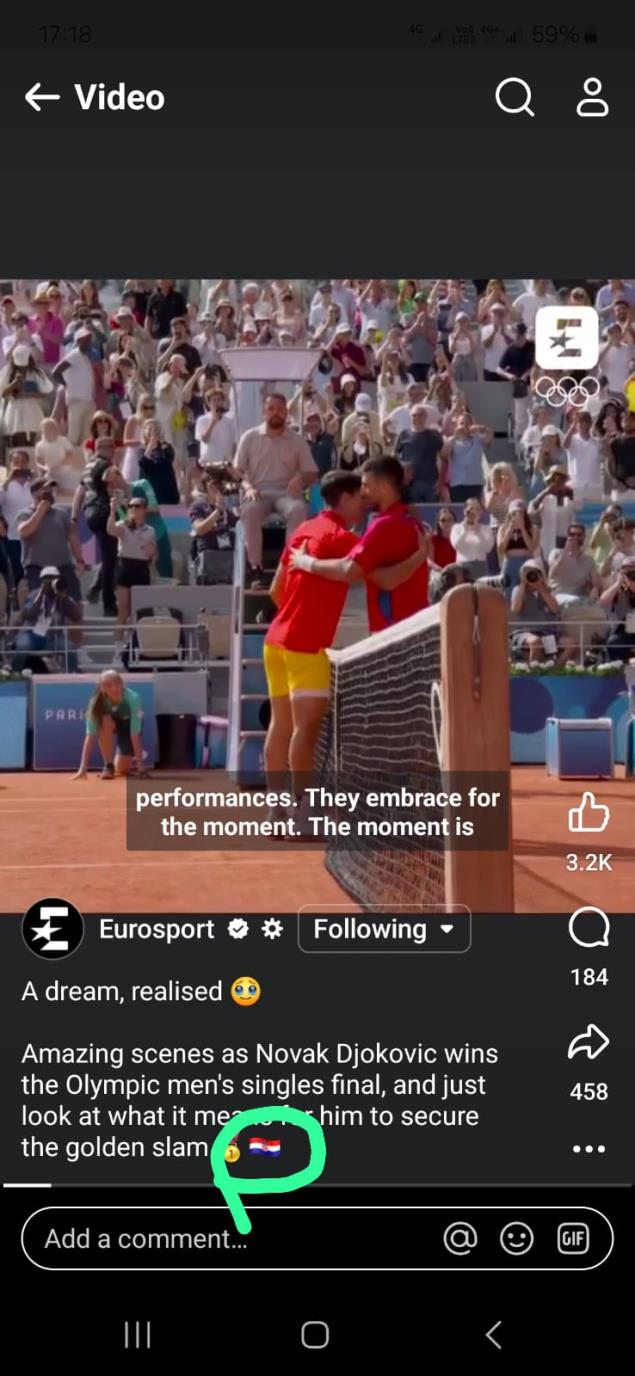Viewport: 635px width, 1376px height.
Task: Tap the Add a comment field
Action: click(x=230, y=1239)
